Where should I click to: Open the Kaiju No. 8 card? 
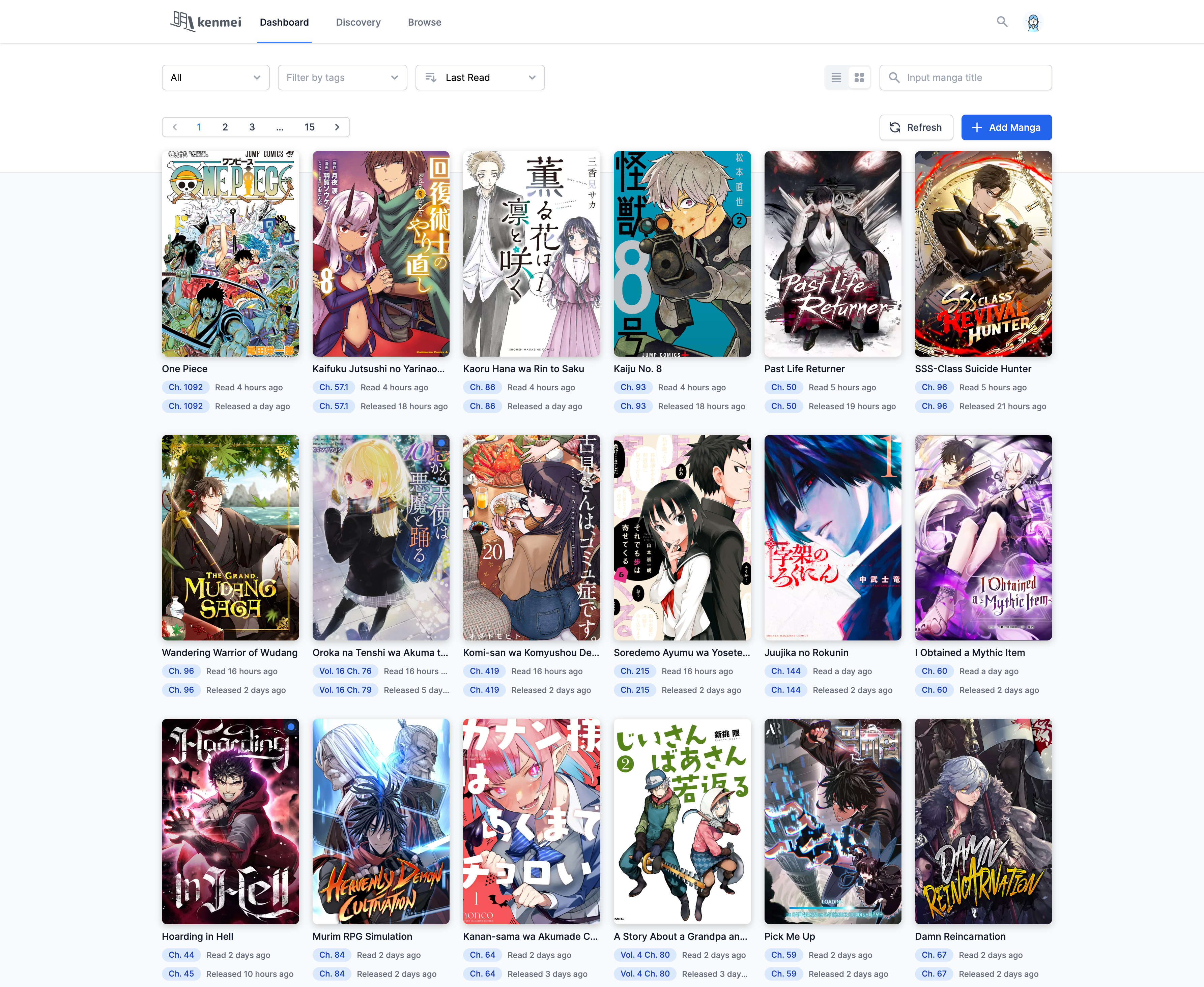(681, 253)
